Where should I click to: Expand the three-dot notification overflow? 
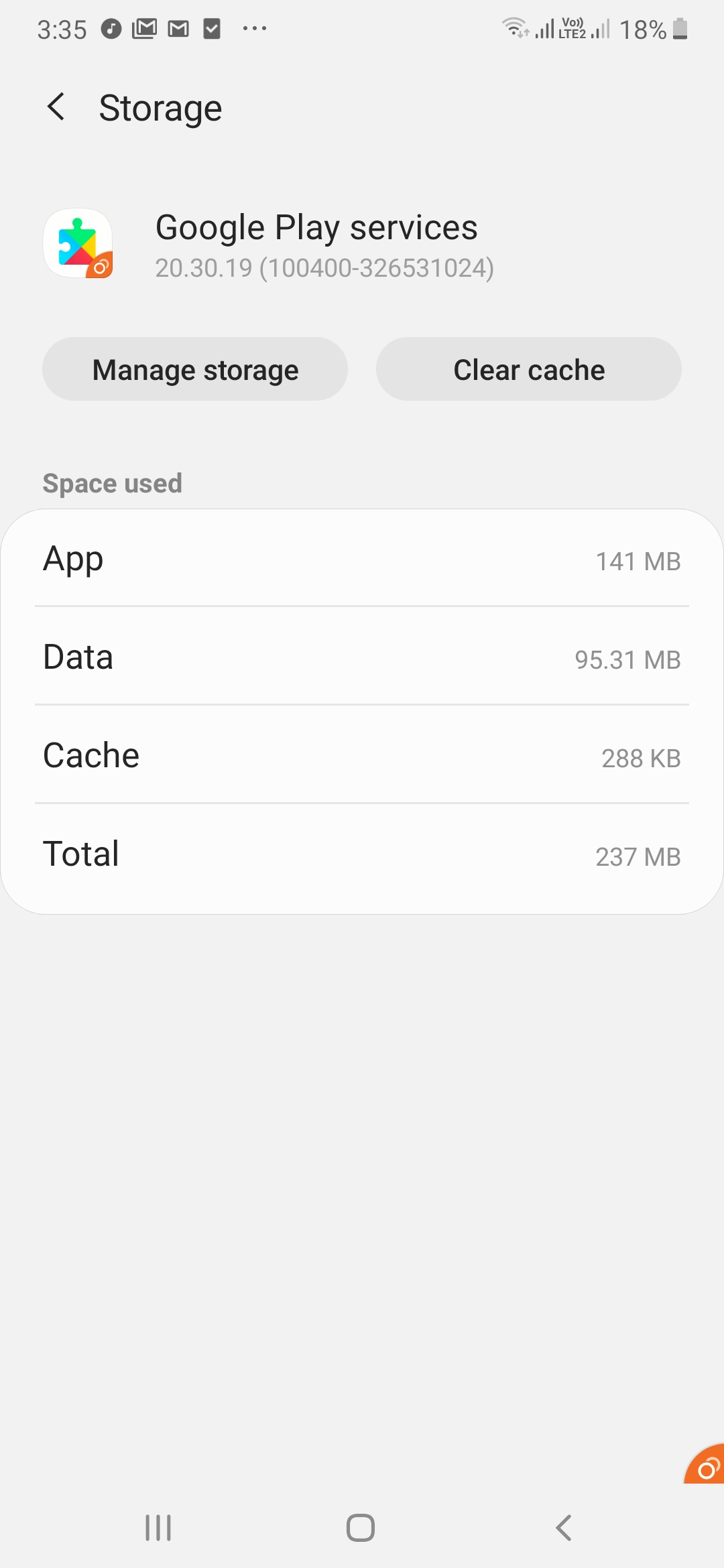[255, 28]
